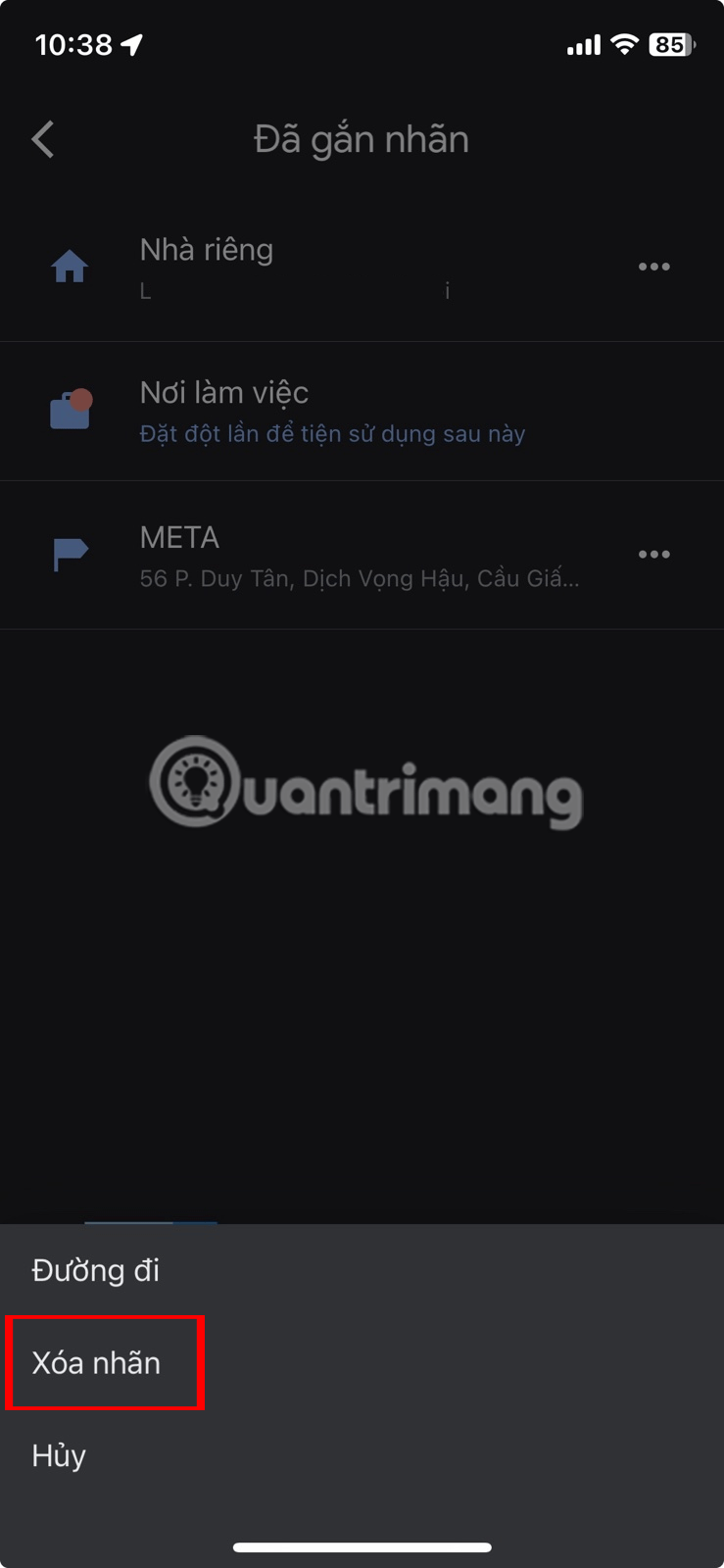This screenshot has height=1568, width=724.
Task: Open the three-dot menu for META
Action: [653, 555]
